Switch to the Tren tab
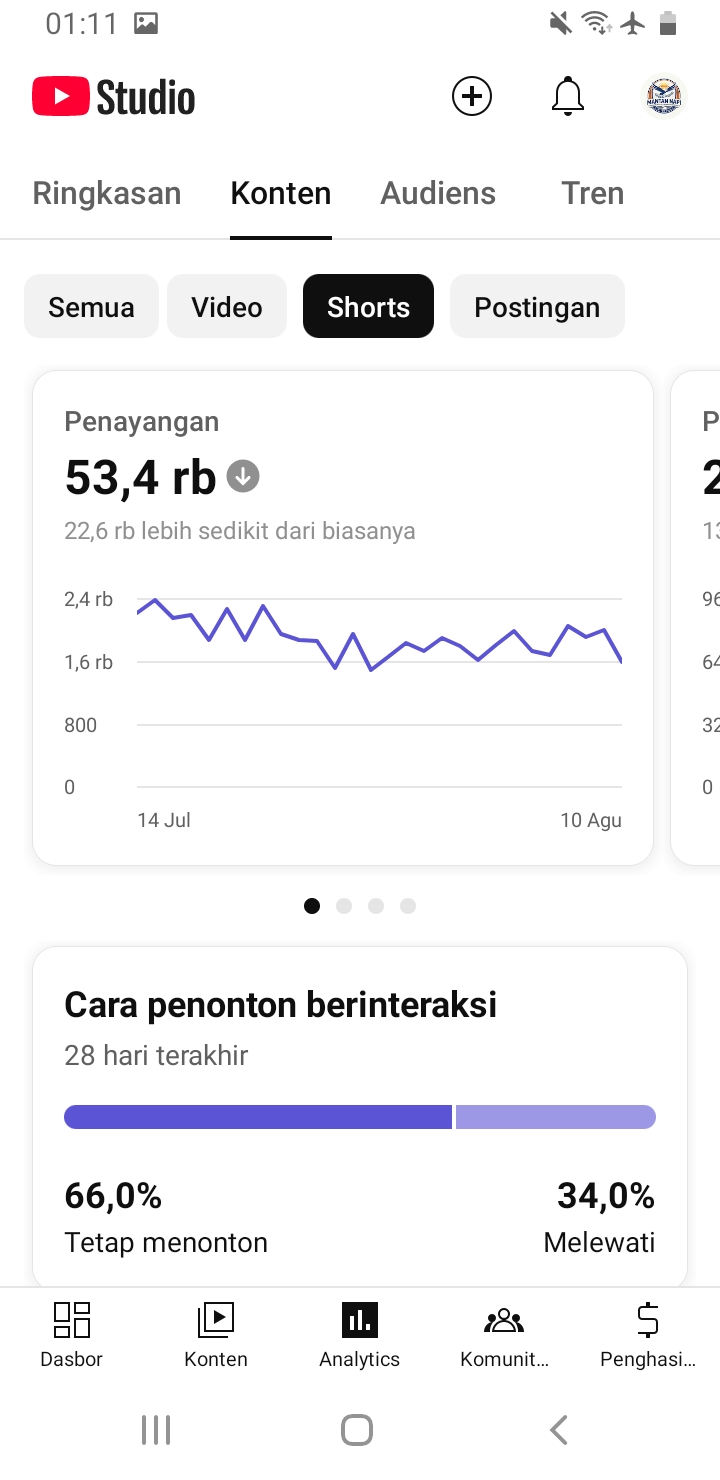 point(593,193)
